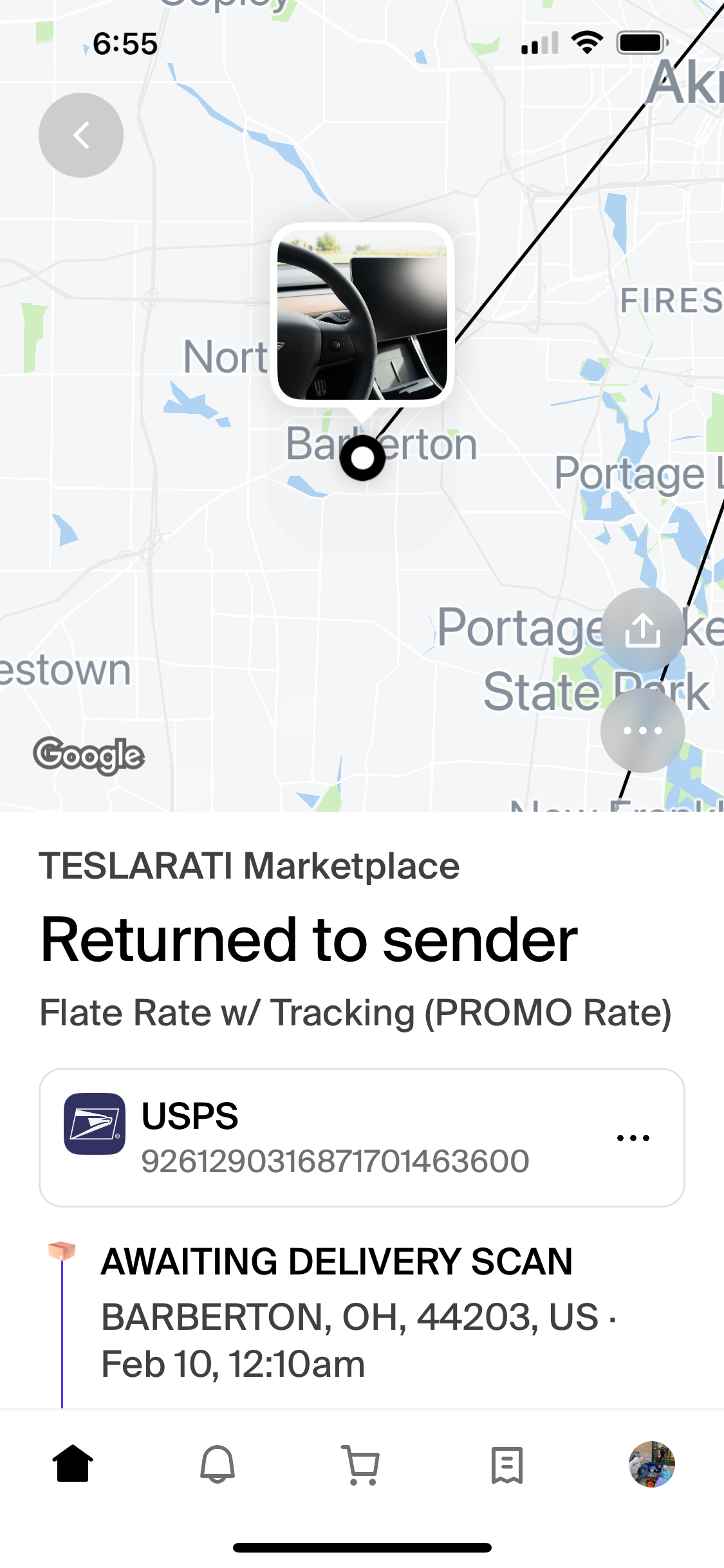Viewport: 724px width, 1568px height.
Task: Open USPS tracking number options menu
Action: click(x=633, y=1137)
